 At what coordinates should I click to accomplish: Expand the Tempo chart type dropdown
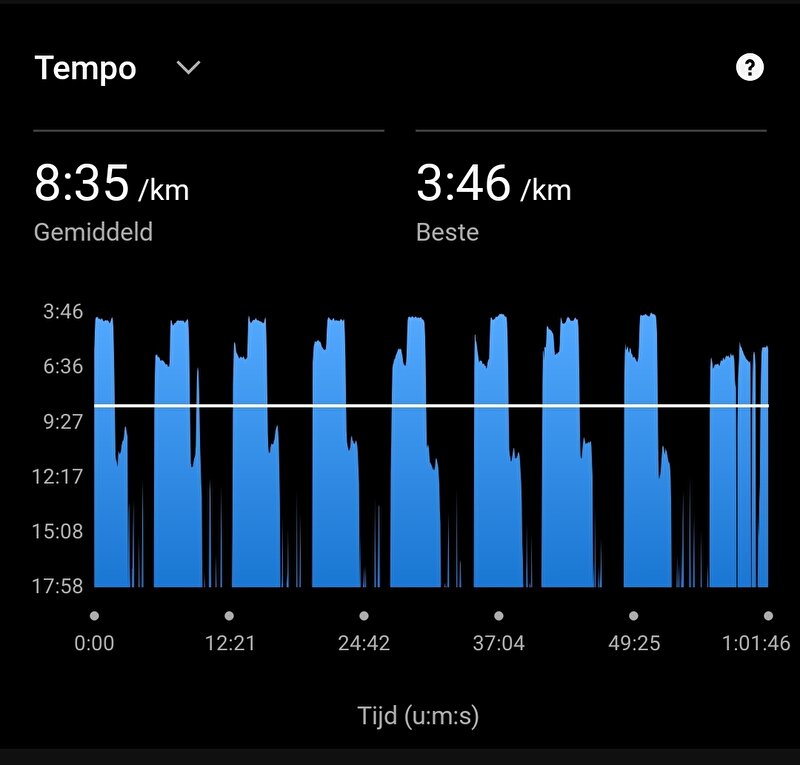[x=188, y=68]
